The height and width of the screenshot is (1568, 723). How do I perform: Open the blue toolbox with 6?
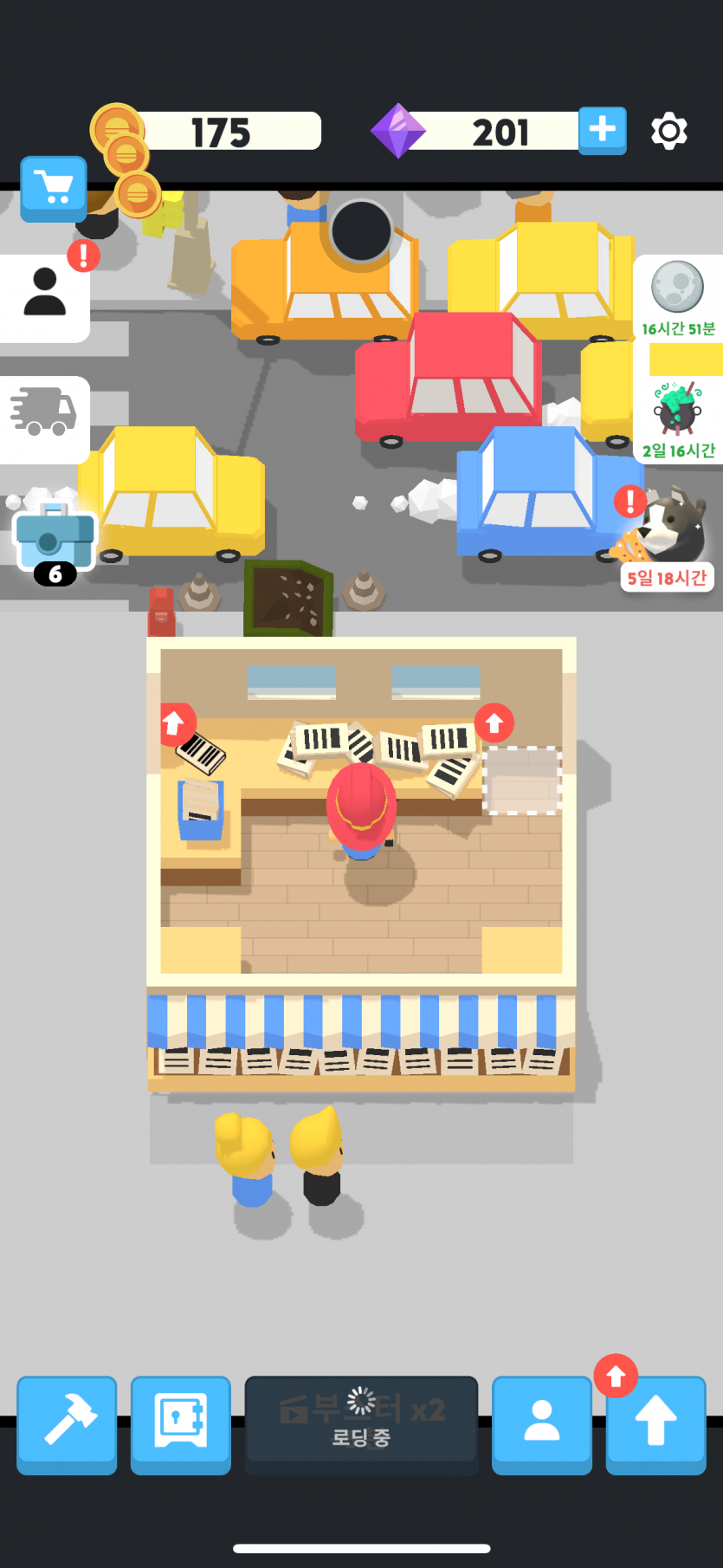tap(55, 543)
